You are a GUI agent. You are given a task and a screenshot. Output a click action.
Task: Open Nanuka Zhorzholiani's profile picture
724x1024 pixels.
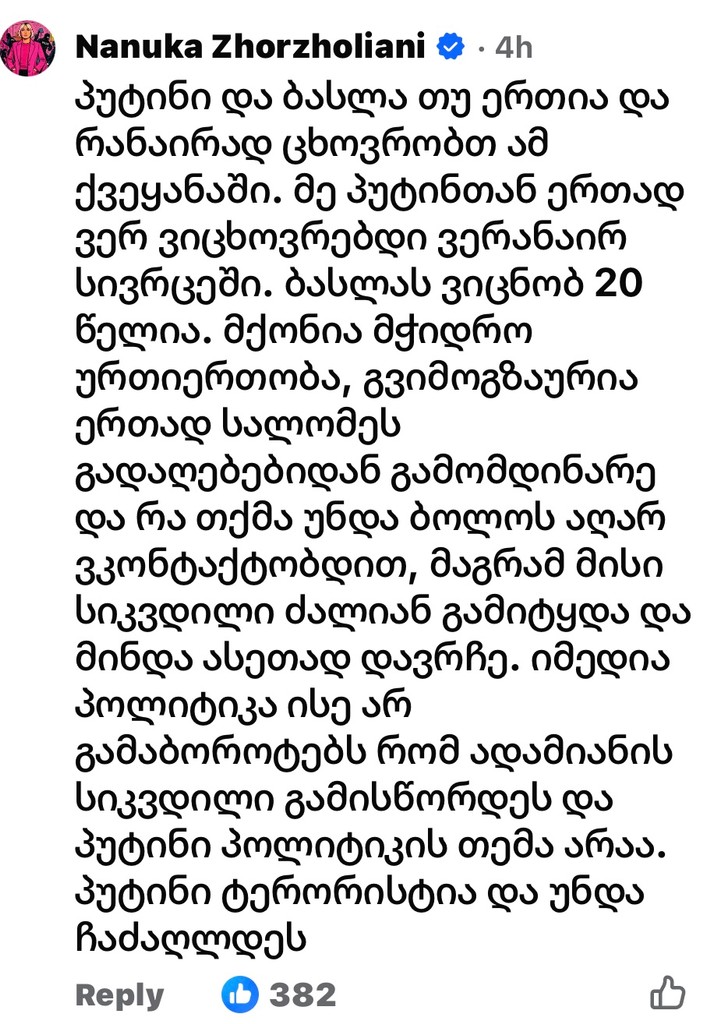(x=29, y=47)
